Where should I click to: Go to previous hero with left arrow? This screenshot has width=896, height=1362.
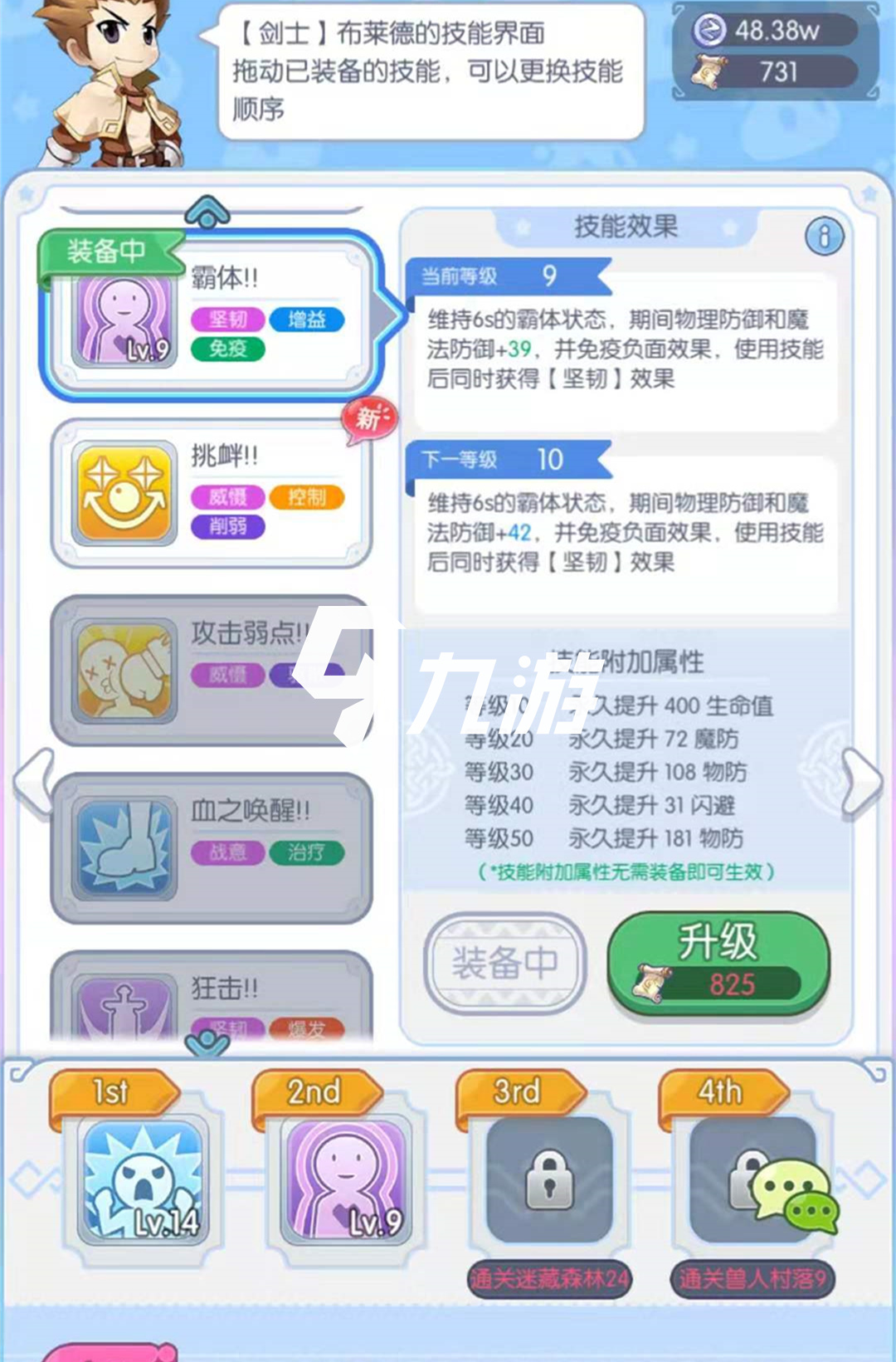click(34, 782)
